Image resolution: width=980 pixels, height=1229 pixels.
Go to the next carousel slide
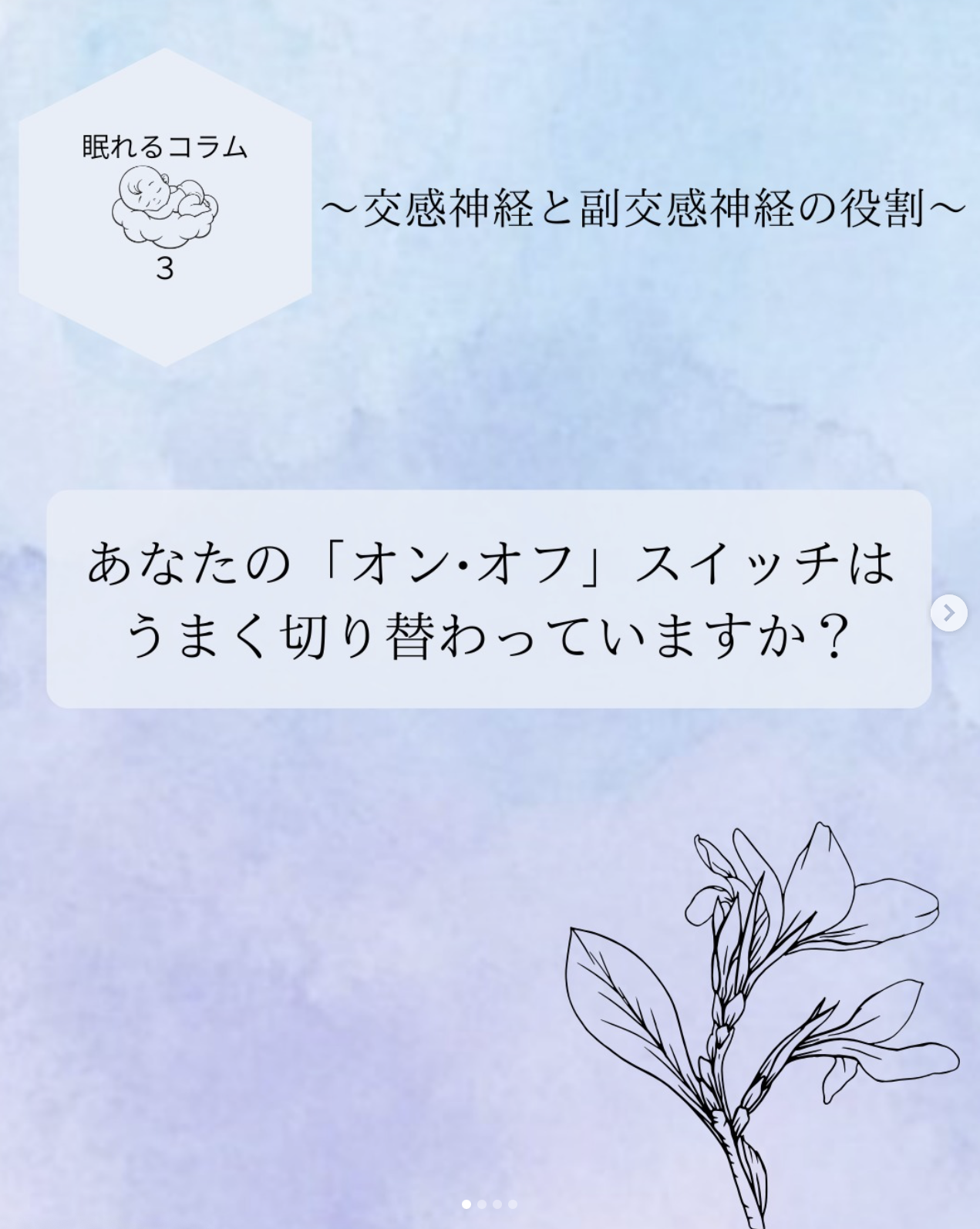click(948, 613)
